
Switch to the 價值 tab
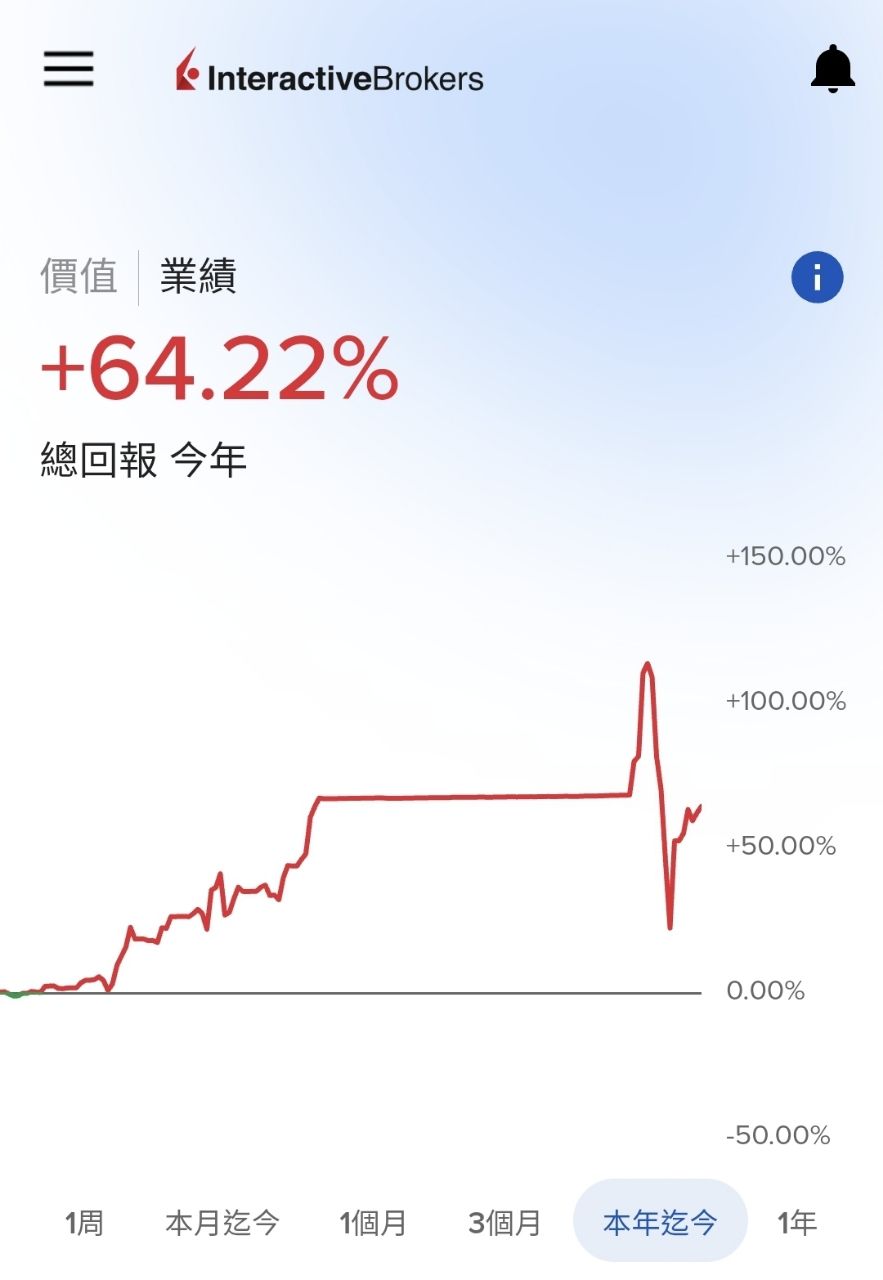click(79, 277)
